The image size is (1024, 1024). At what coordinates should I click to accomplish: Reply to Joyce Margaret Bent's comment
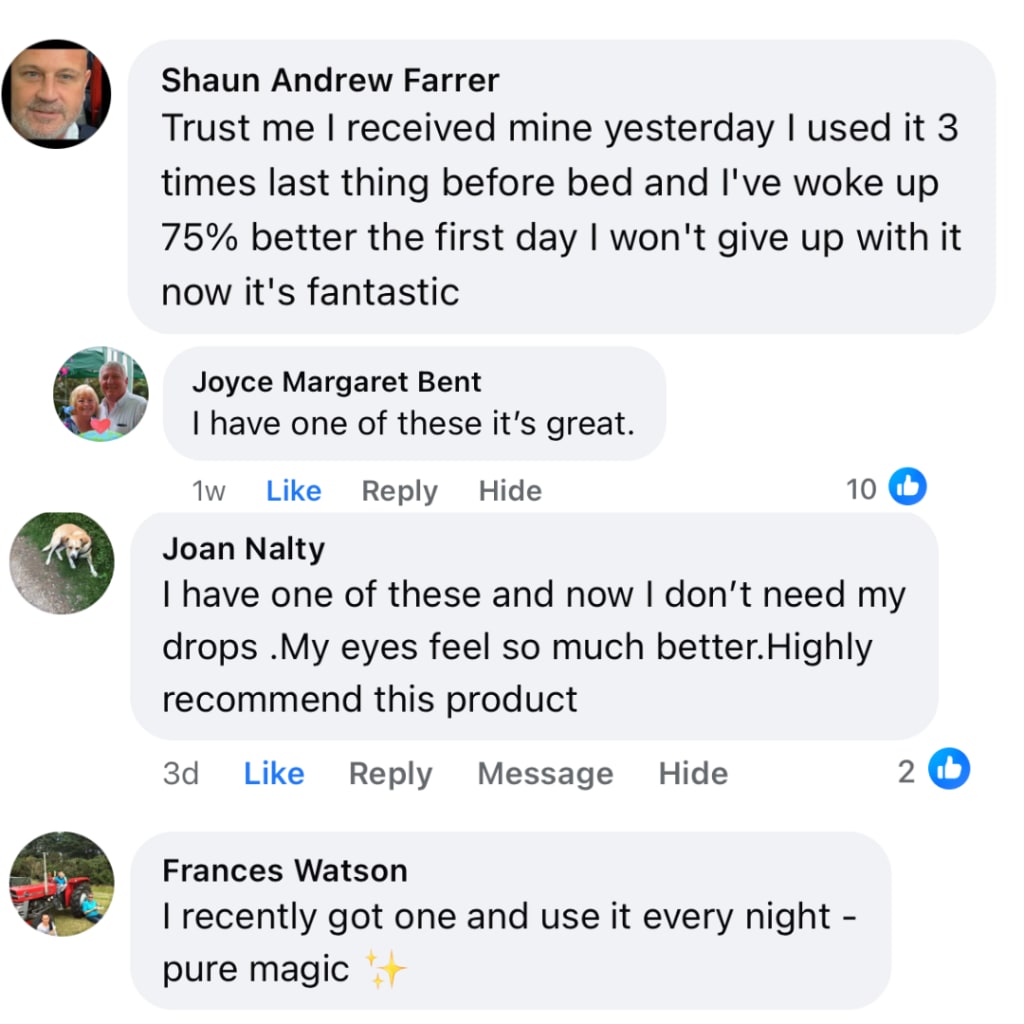399,491
